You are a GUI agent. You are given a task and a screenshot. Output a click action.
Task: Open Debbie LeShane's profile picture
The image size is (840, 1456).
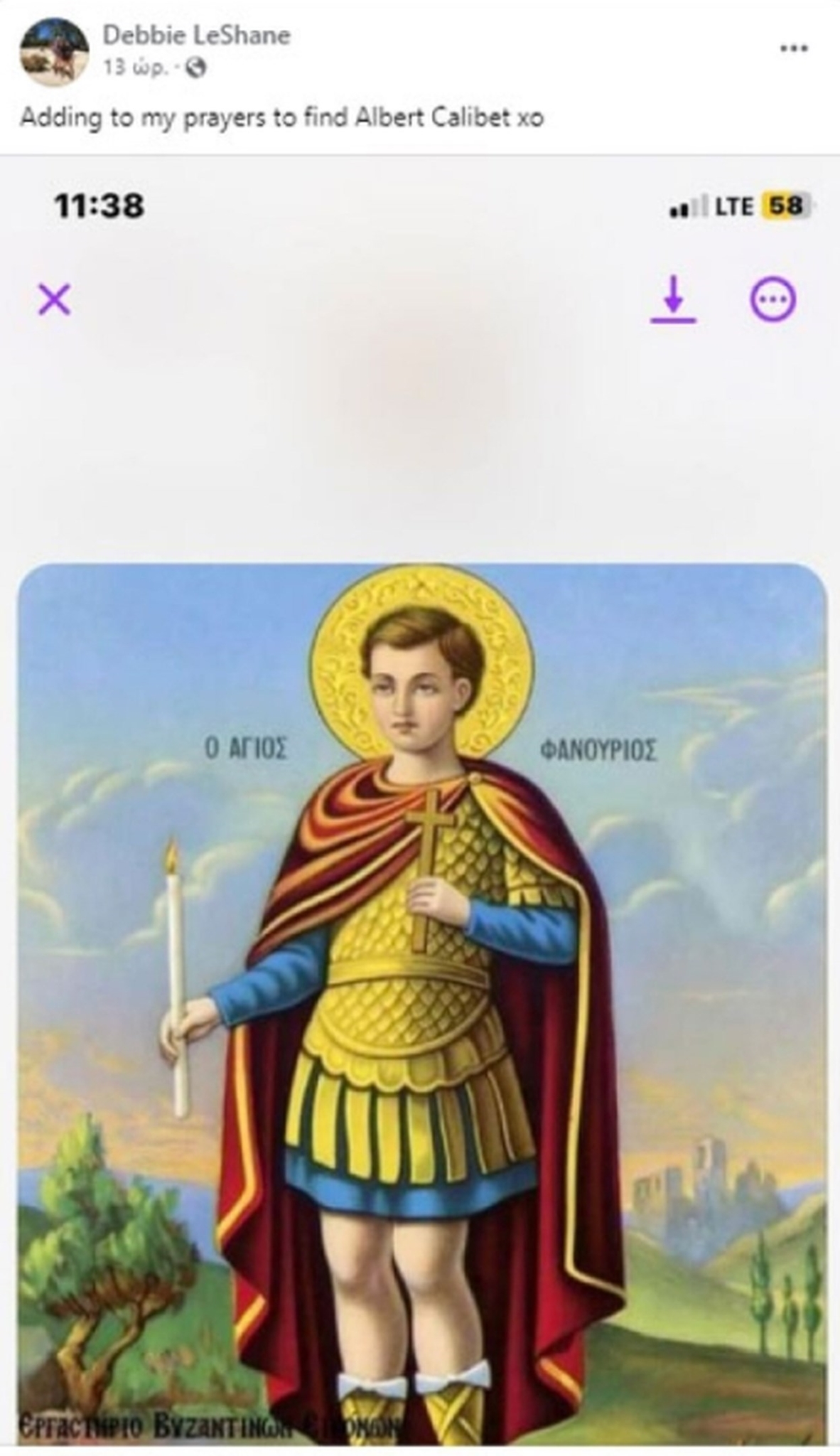pos(55,51)
